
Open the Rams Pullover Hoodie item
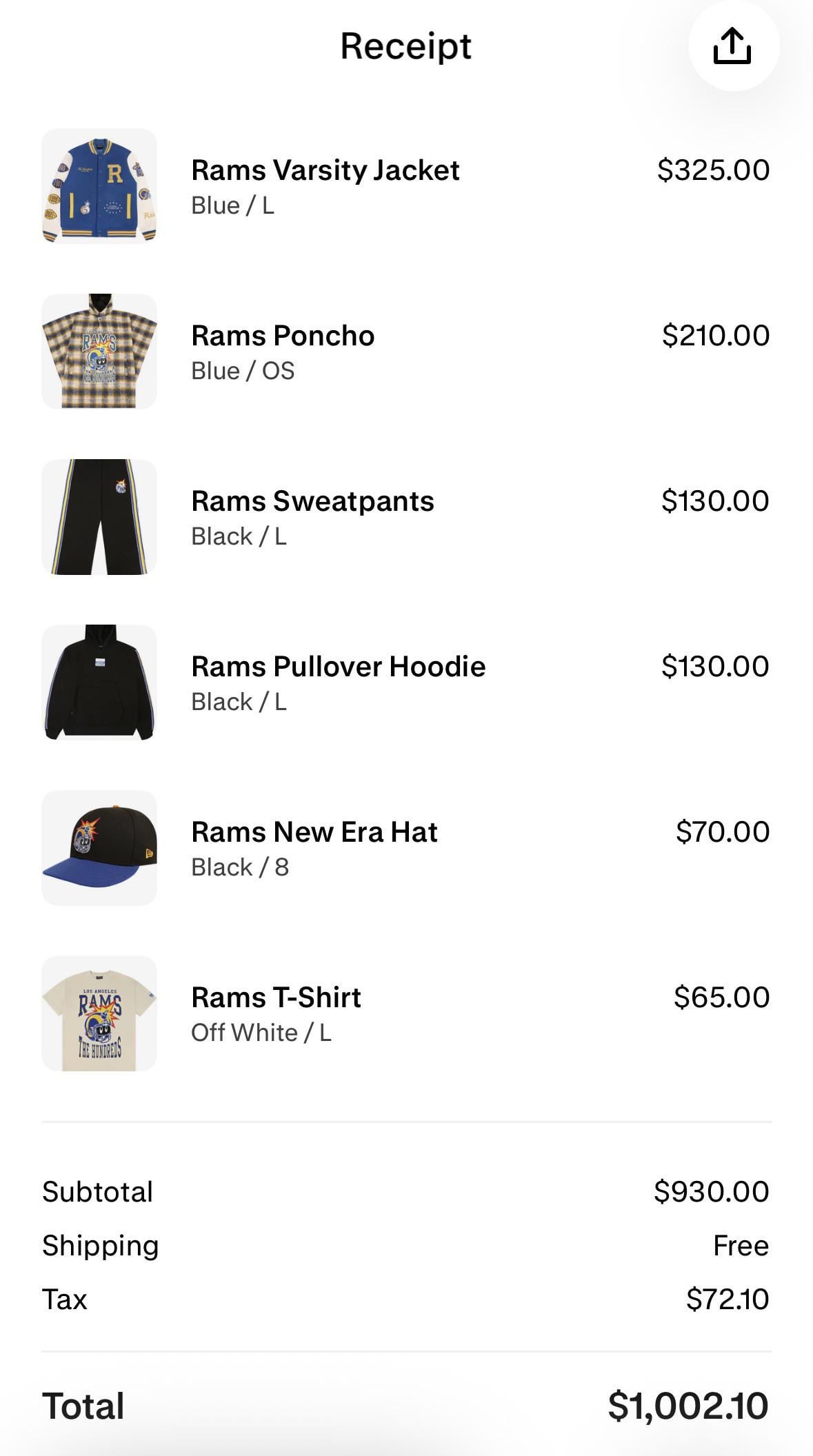point(338,667)
